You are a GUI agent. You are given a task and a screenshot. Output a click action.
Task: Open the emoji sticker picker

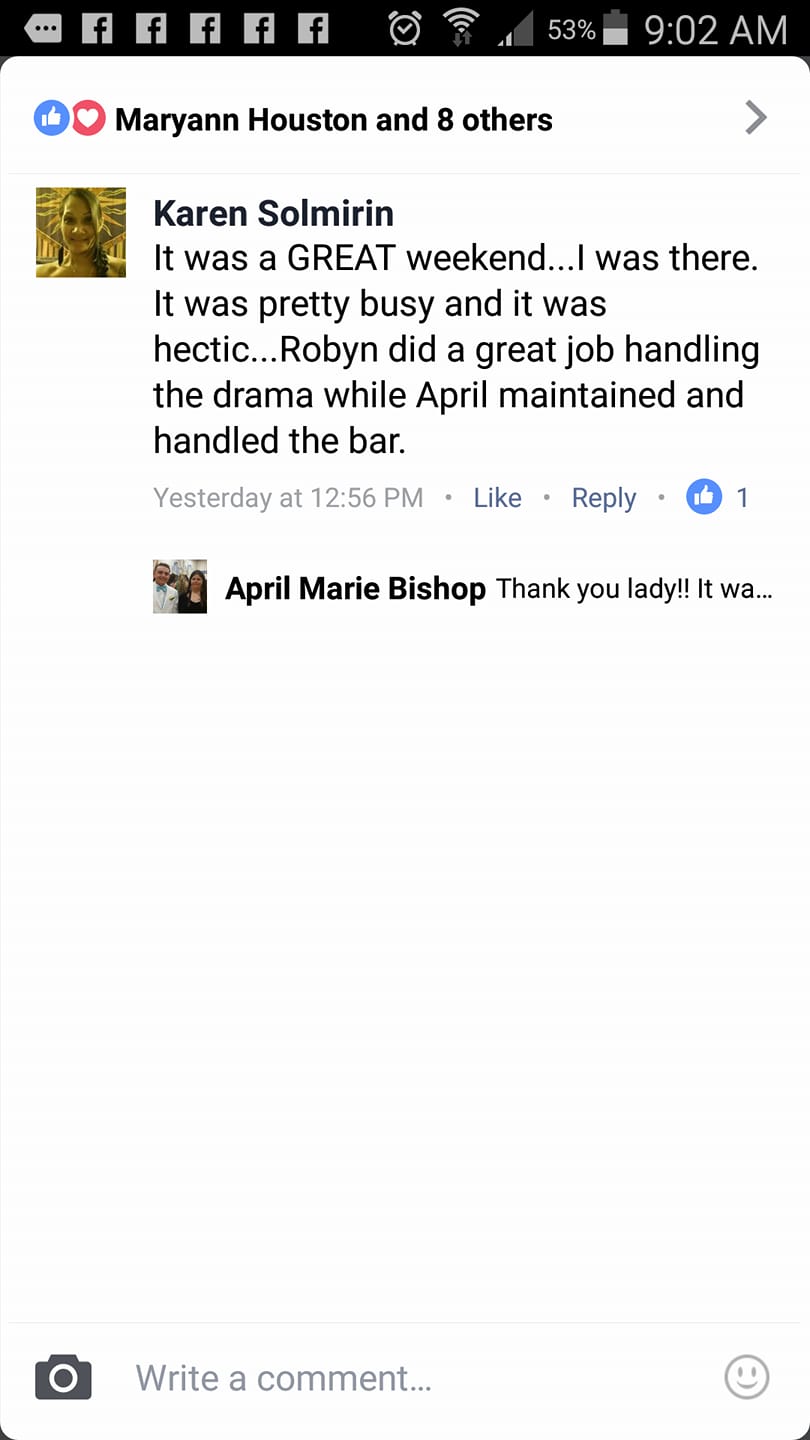(746, 1378)
